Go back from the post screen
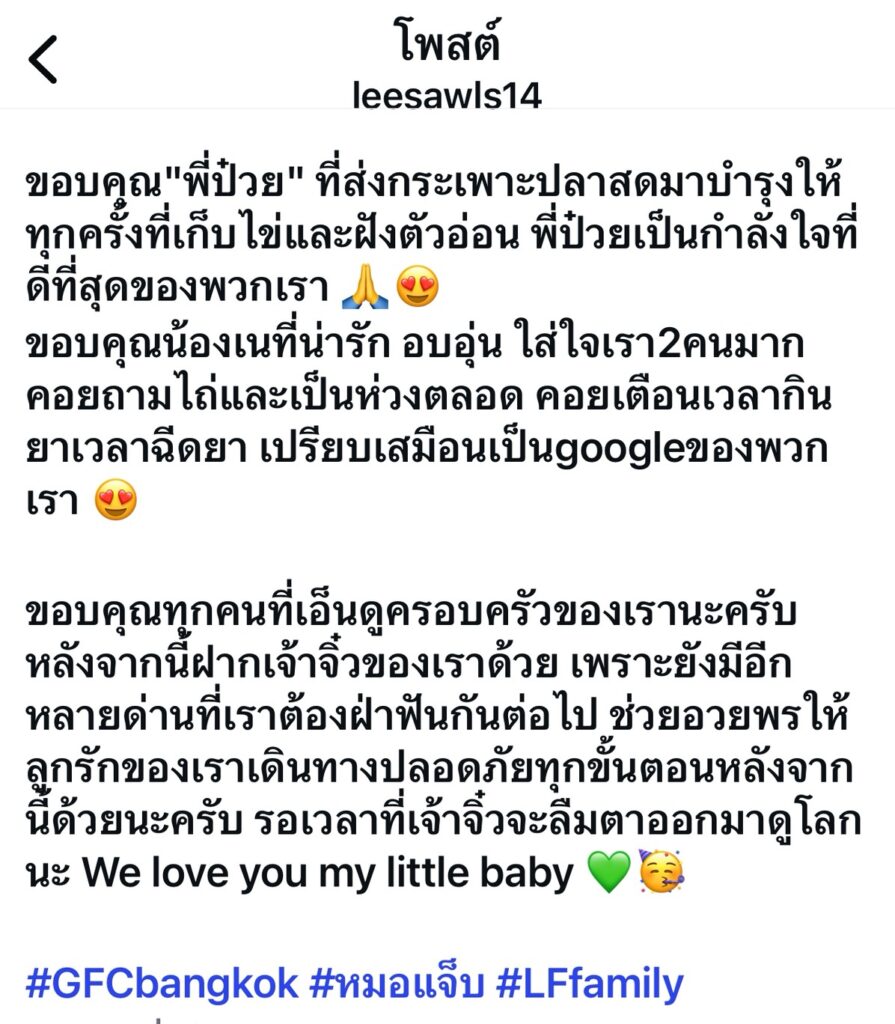 [x=43, y=59]
